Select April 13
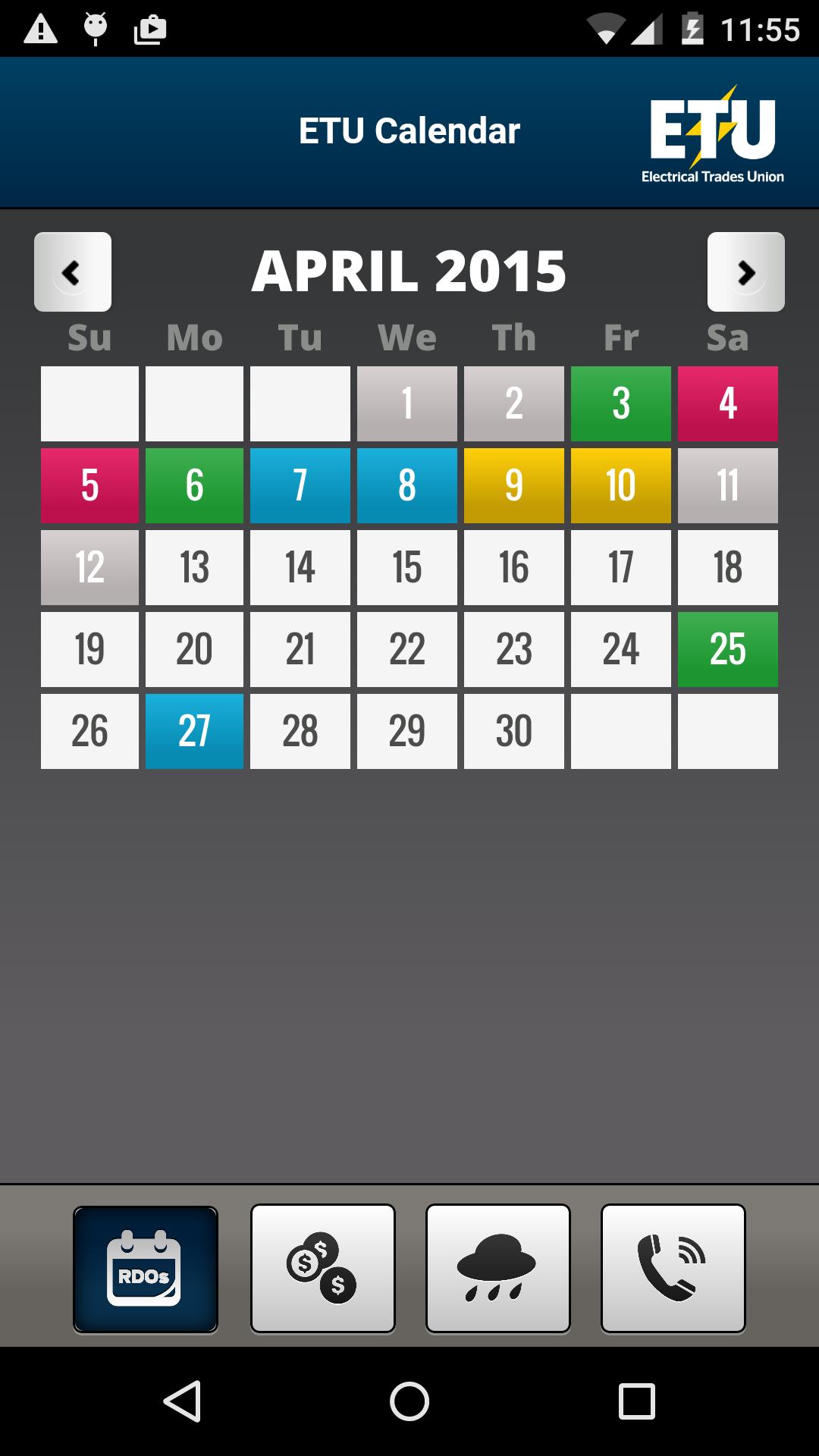819x1456 pixels. 194,567
